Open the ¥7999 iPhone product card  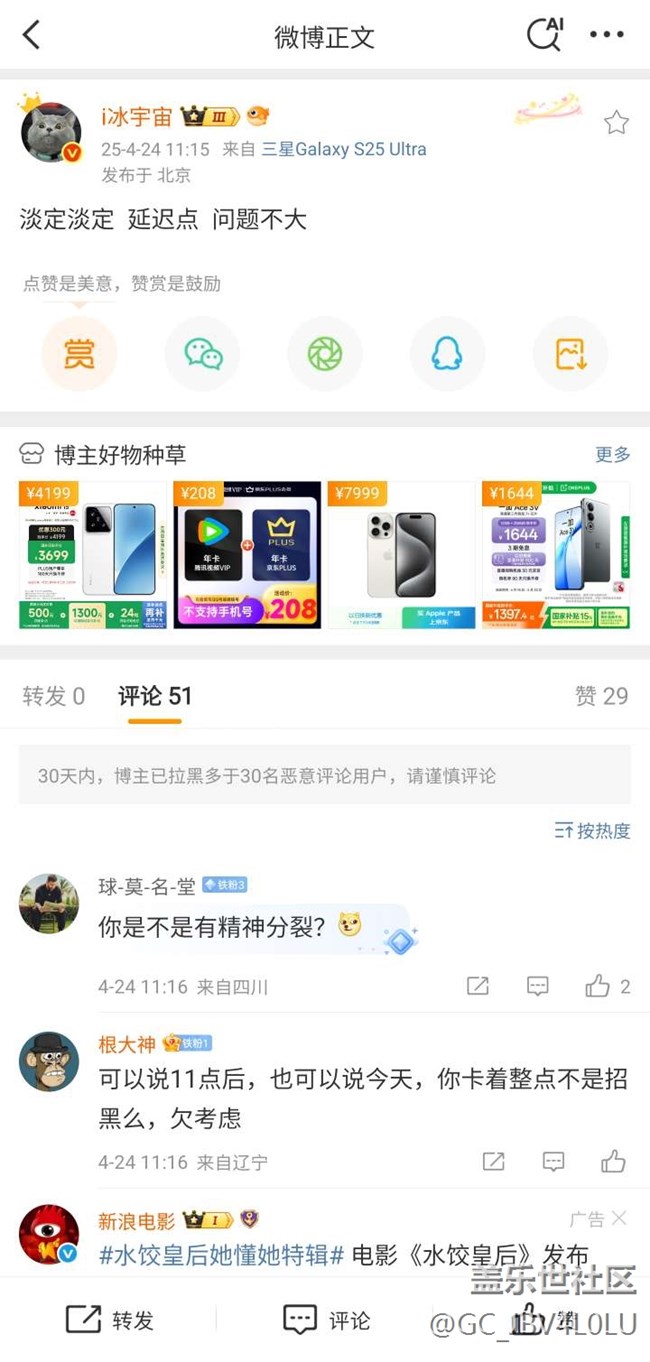402,555
